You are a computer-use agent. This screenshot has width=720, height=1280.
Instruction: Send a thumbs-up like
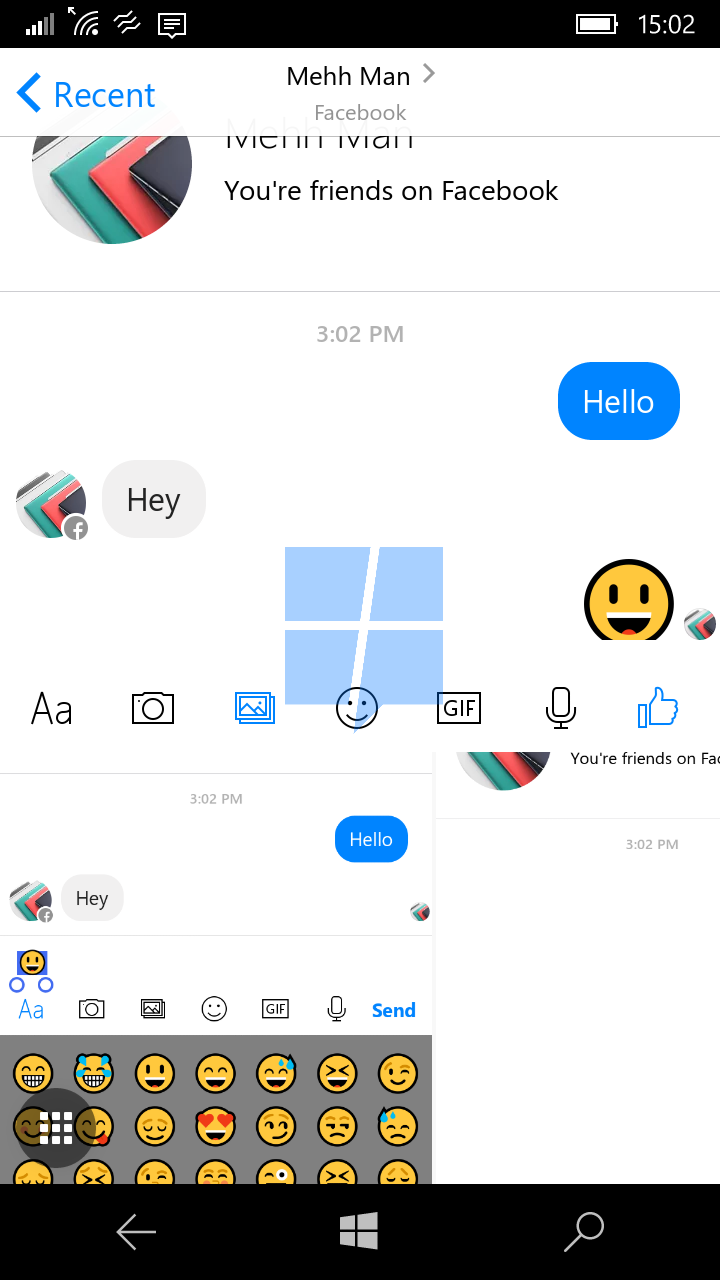(658, 708)
